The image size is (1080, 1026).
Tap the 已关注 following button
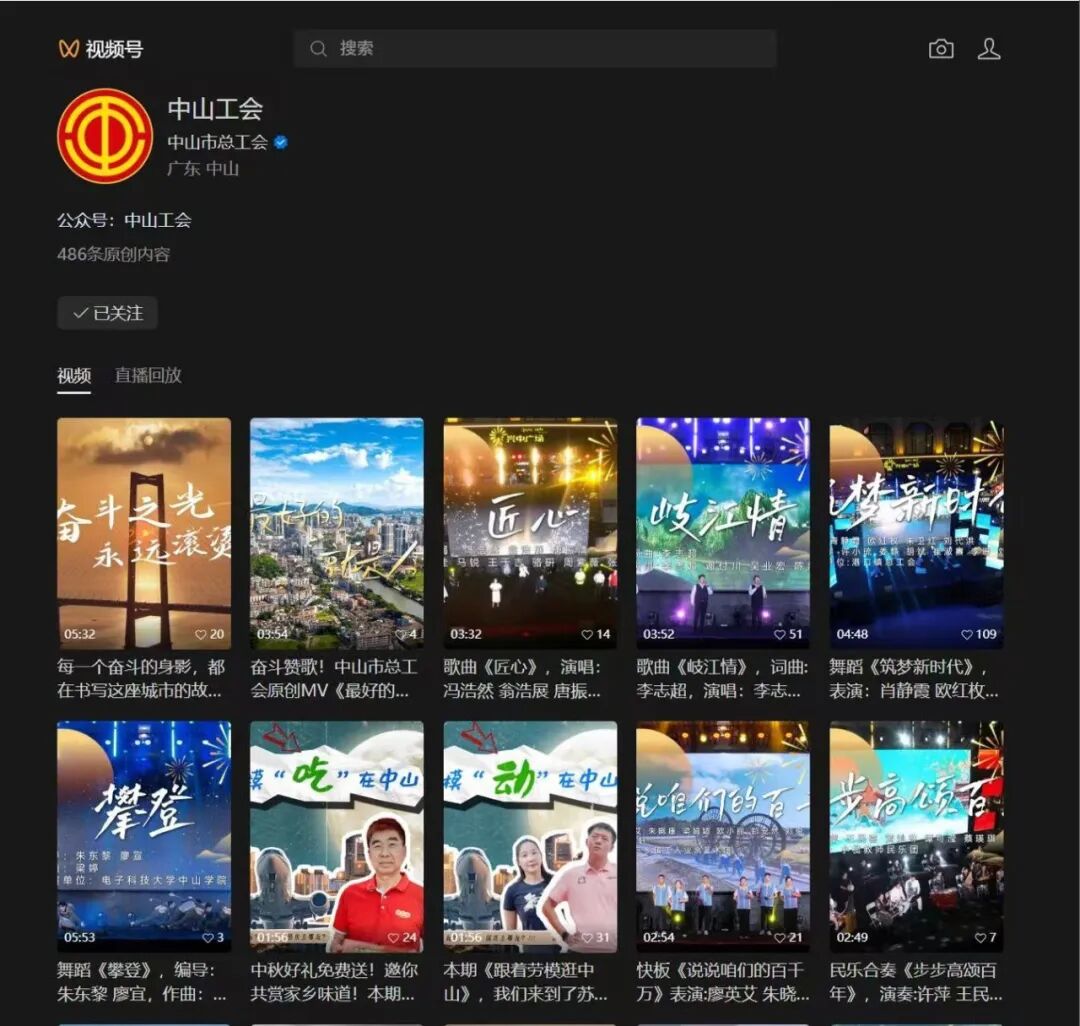[107, 313]
